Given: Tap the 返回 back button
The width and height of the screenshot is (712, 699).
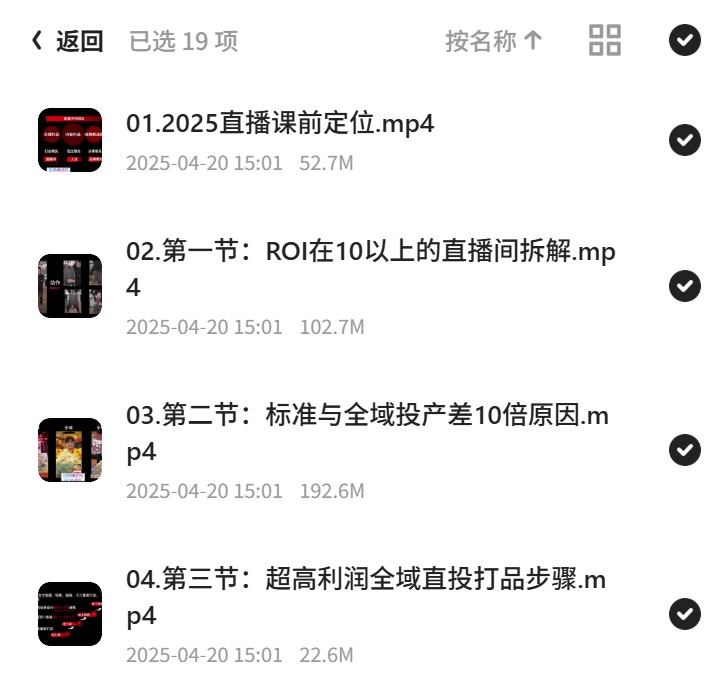Looking at the screenshot, I should point(67,41).
